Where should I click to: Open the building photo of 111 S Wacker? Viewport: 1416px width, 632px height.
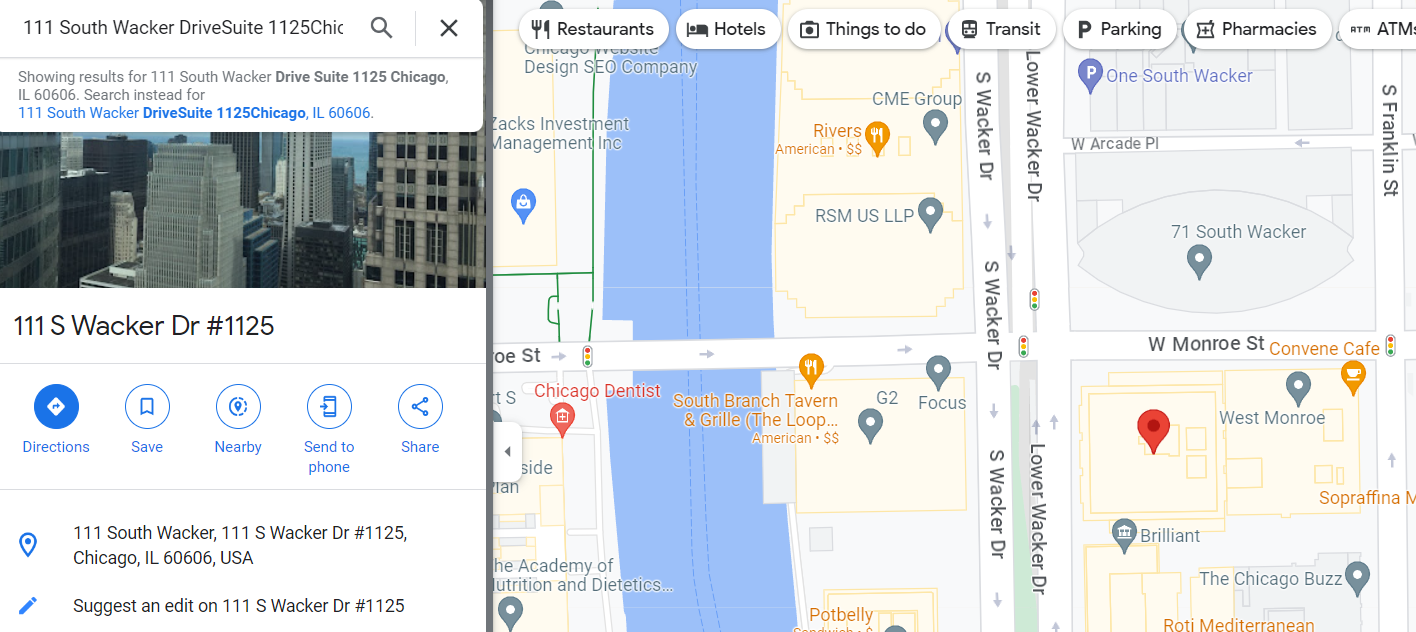tap(242, 210)
